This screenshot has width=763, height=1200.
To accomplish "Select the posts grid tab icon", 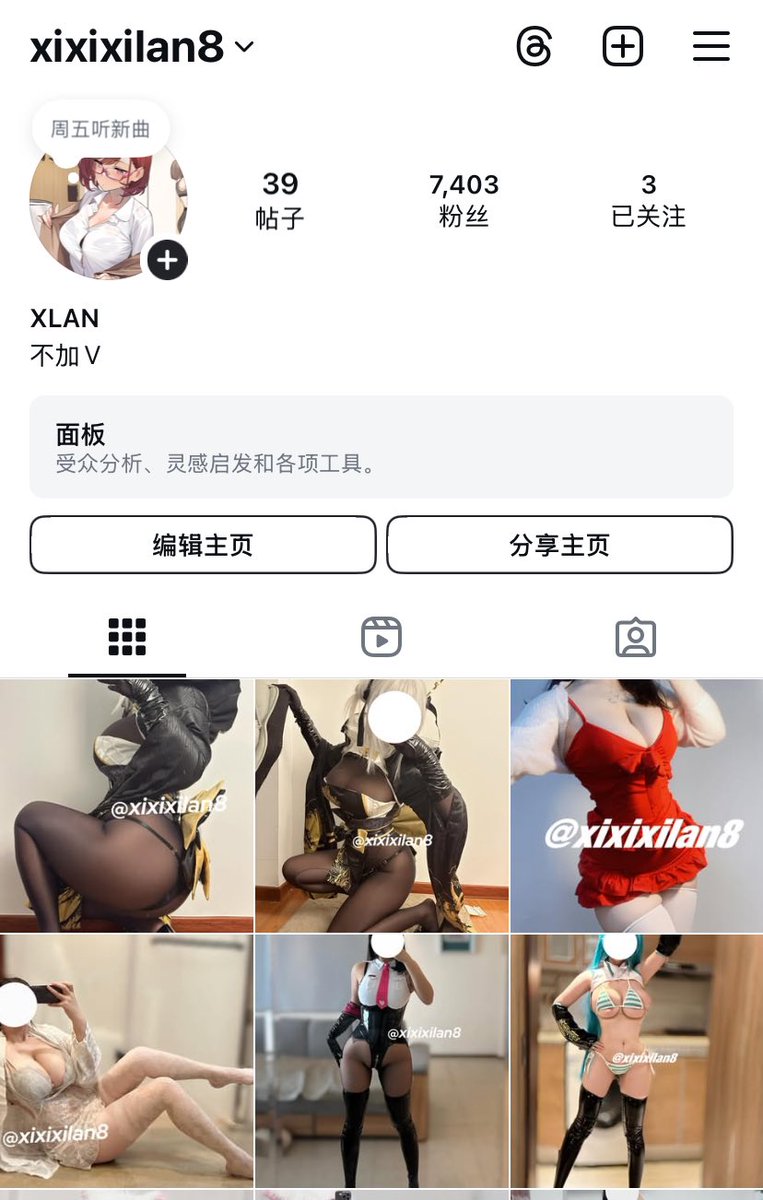I will tap(127, 637).
